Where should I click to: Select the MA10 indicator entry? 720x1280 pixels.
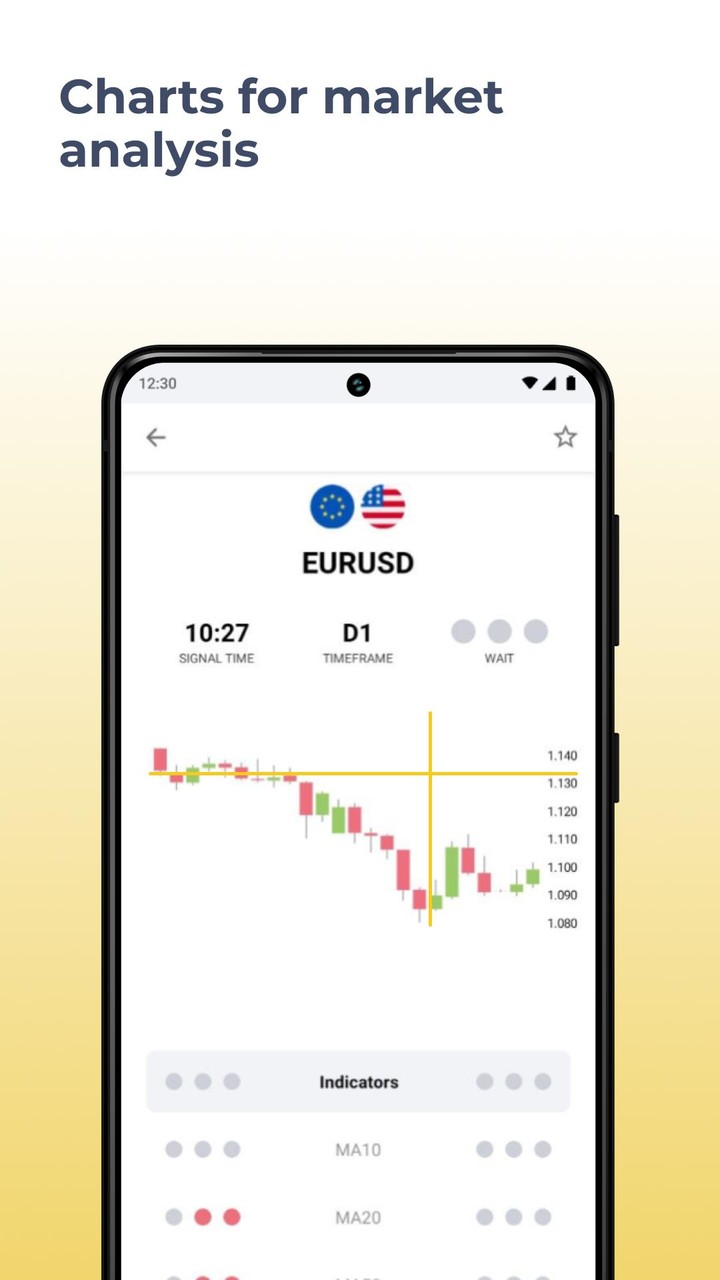[359, 1149]
